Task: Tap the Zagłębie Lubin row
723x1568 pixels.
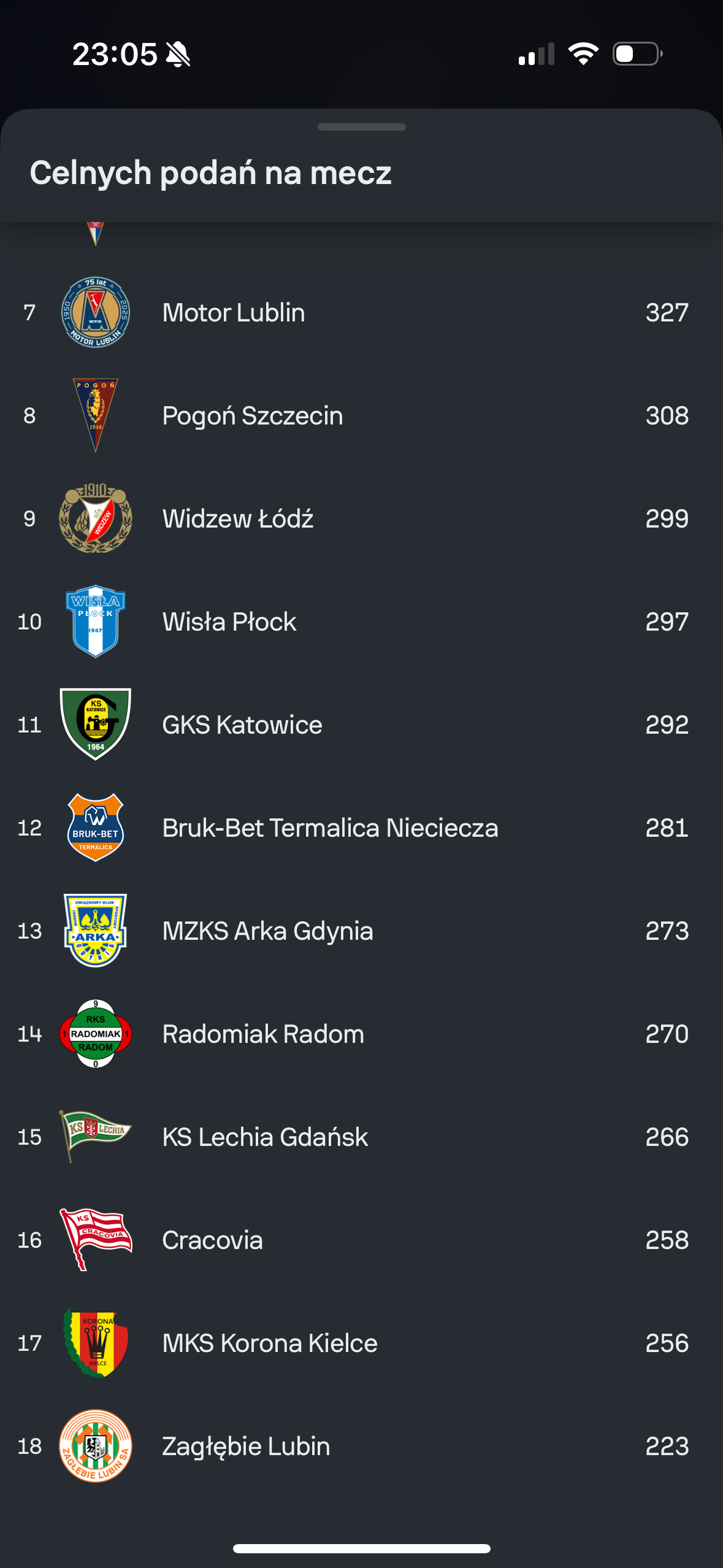Action: (x=361, y=1447)
